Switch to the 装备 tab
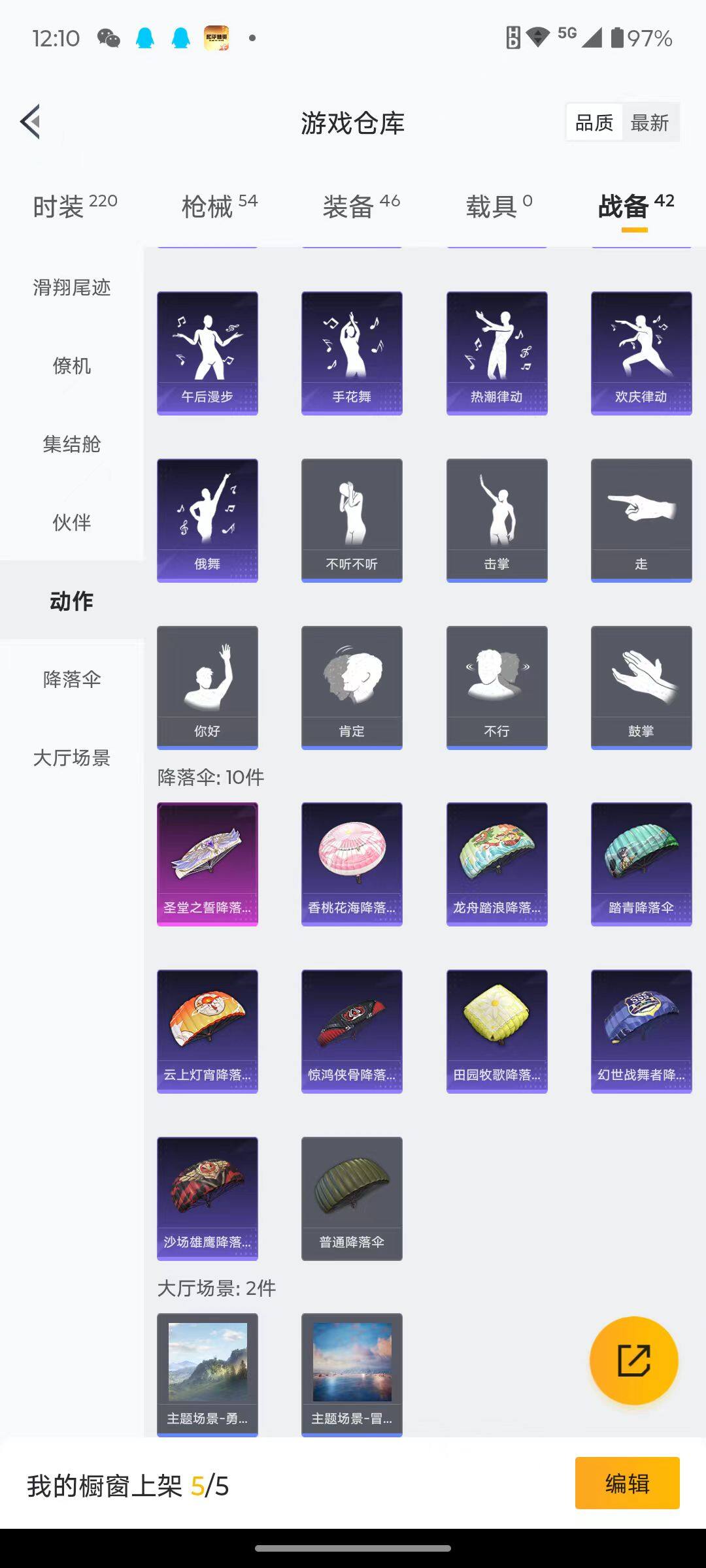This screenshot has width=706, height=1568. pos(361,206)
